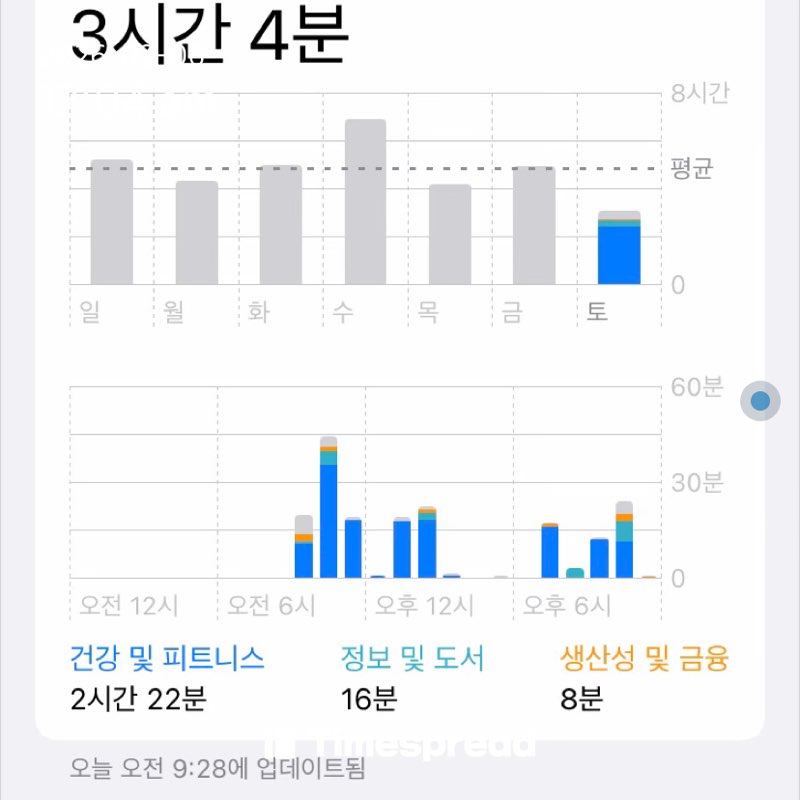Select the 일 bar in weekly chart
The height and width of the screenshot is (800, 800).
(x=112, y=223)
